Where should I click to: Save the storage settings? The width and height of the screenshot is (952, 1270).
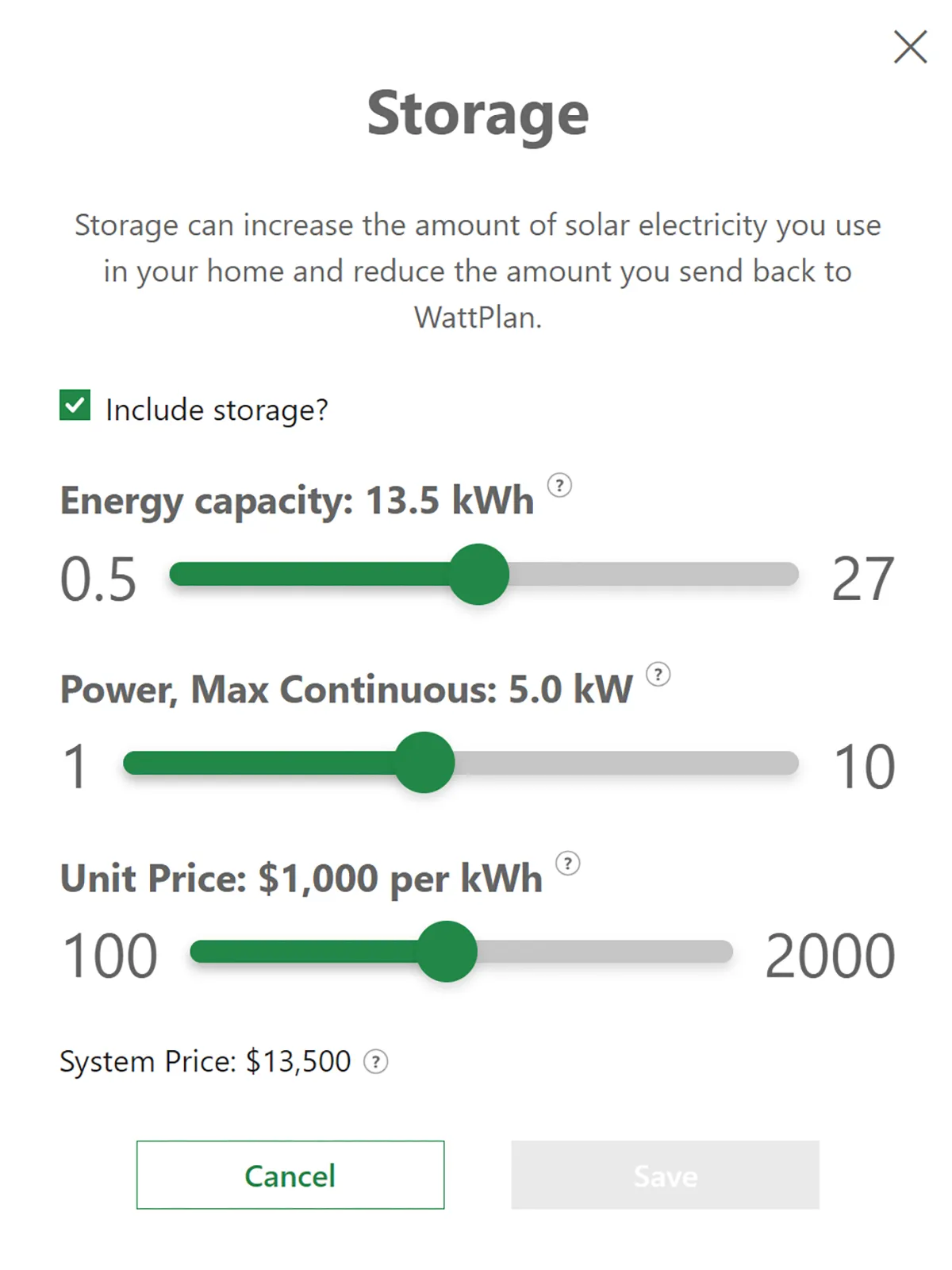665,1176
